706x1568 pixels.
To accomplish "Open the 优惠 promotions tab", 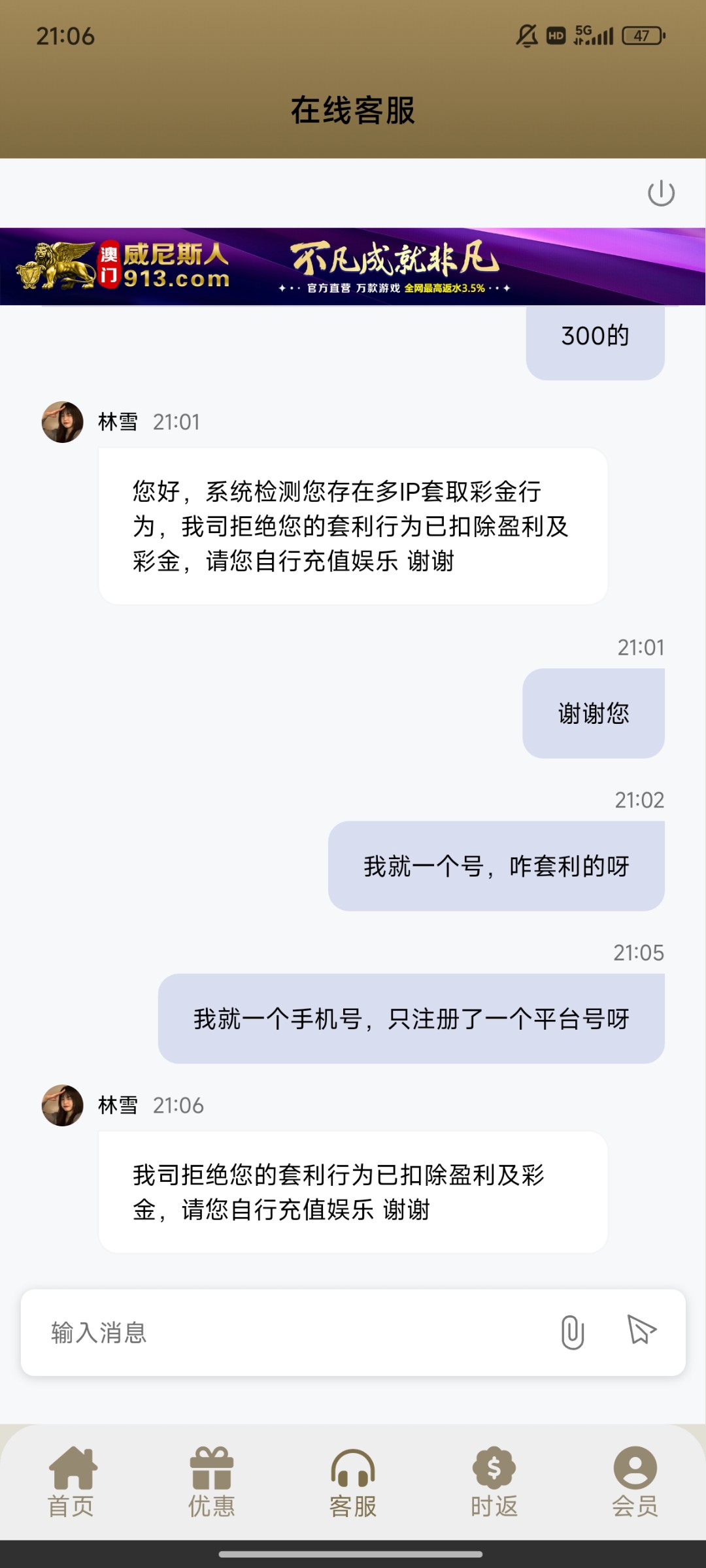I will pyautogui.click(x=211, y=1482).
